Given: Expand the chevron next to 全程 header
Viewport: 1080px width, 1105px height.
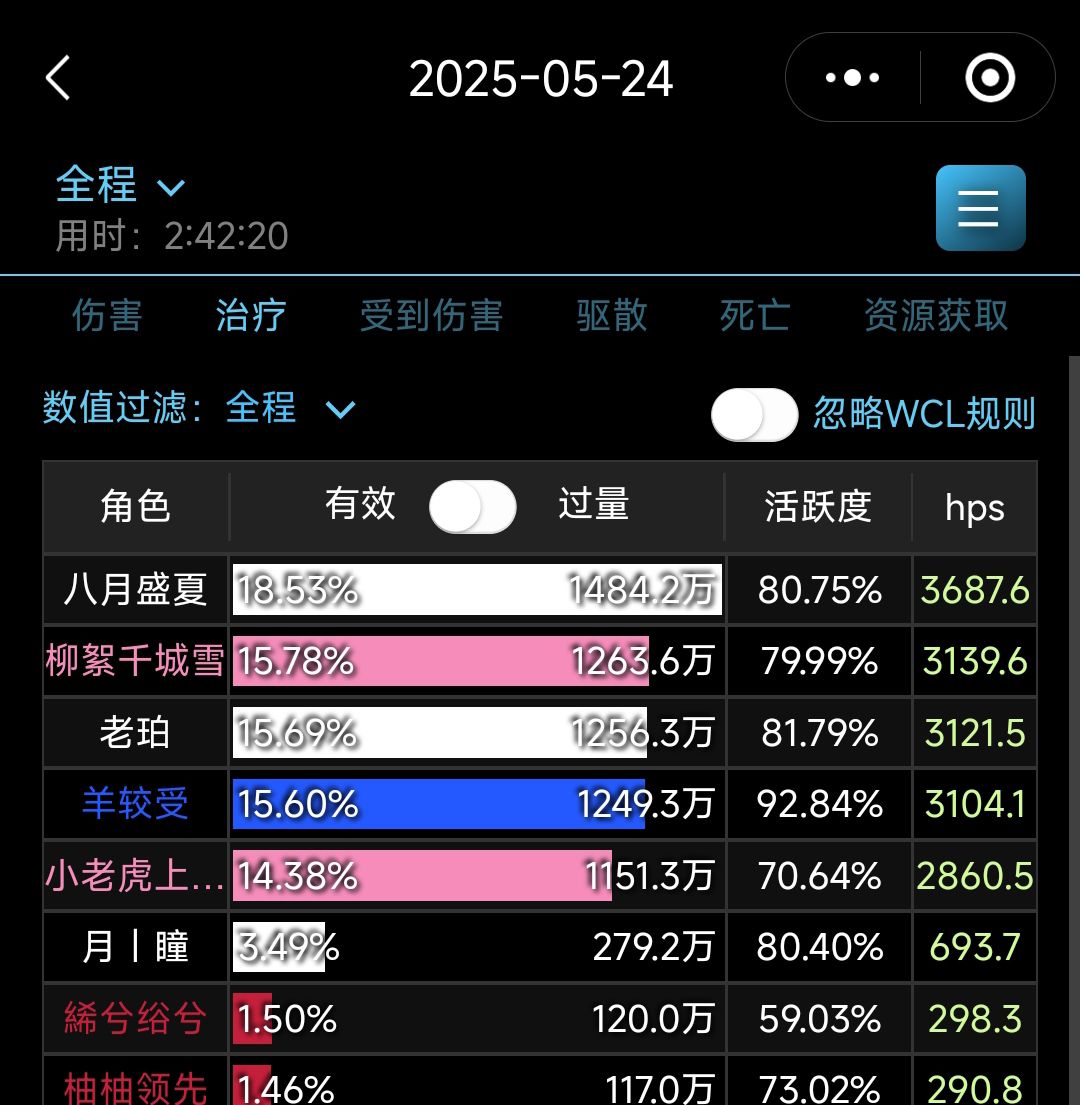Looking at the screenshot, I should (x=170, y=189).
